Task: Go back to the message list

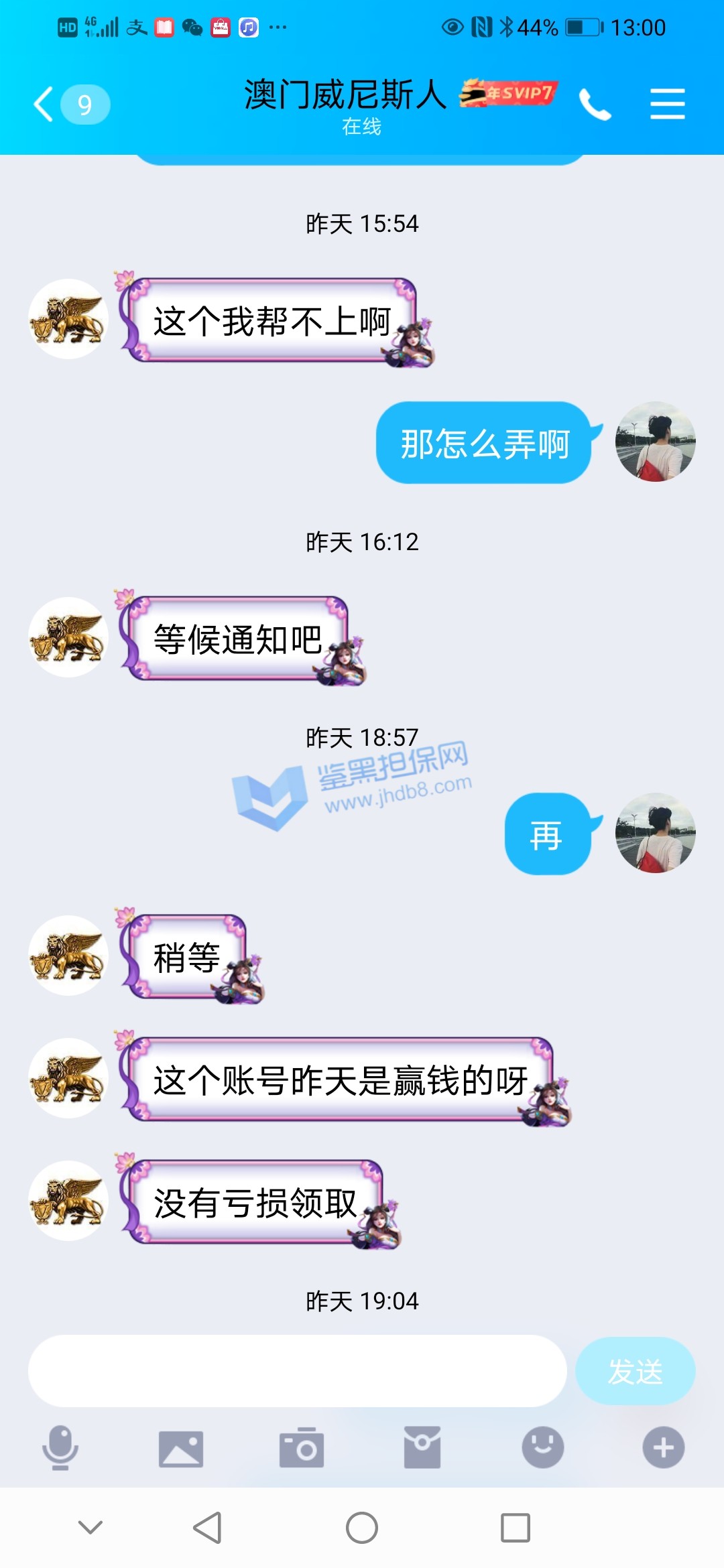Action: click(46, 105)
